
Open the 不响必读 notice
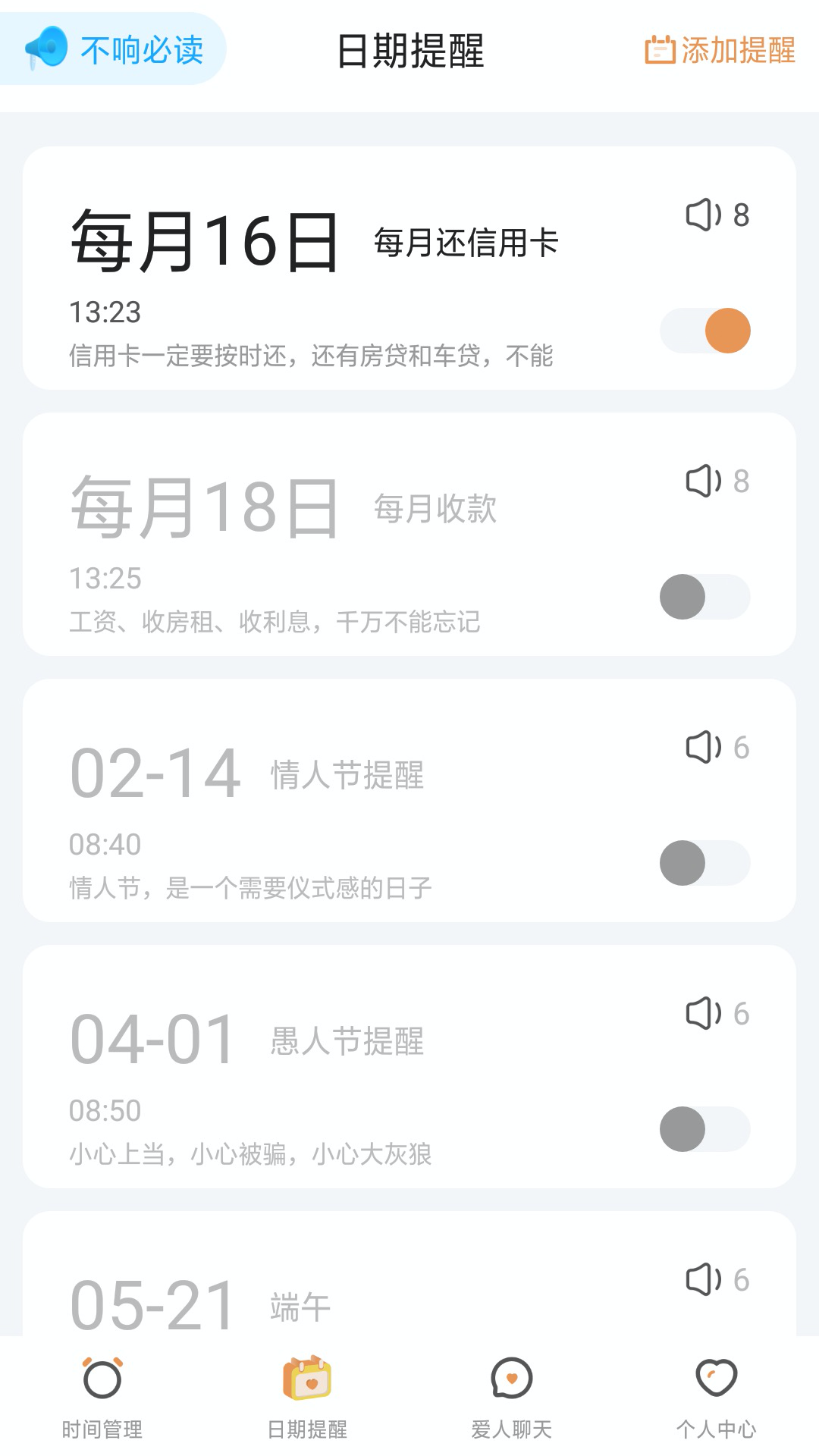(x=121, y=49)
